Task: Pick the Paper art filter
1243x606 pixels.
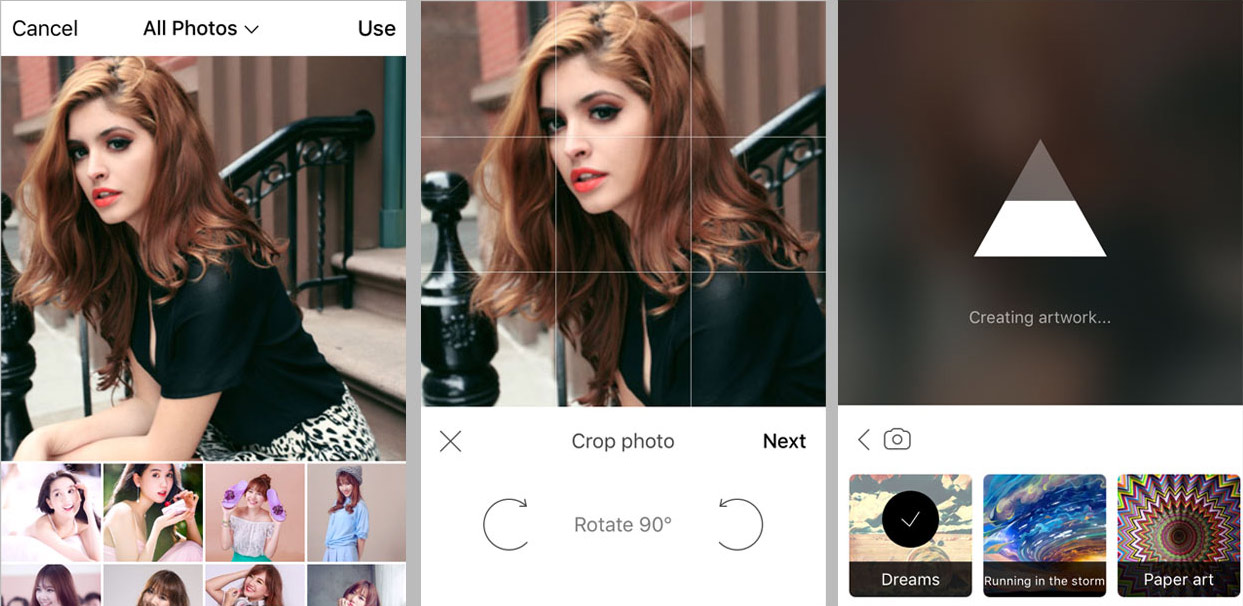Action: pyautogui.click(x=1178, y=535)
